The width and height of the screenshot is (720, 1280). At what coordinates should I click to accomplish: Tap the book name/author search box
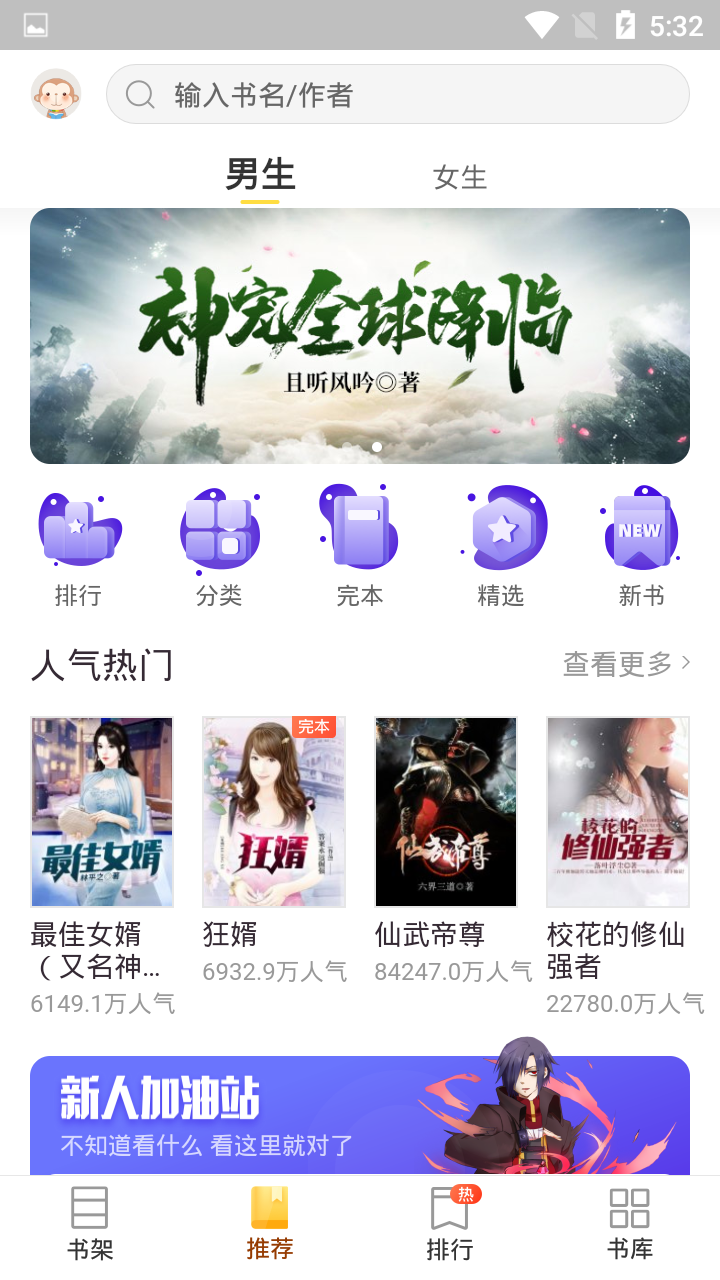[397, 95]
